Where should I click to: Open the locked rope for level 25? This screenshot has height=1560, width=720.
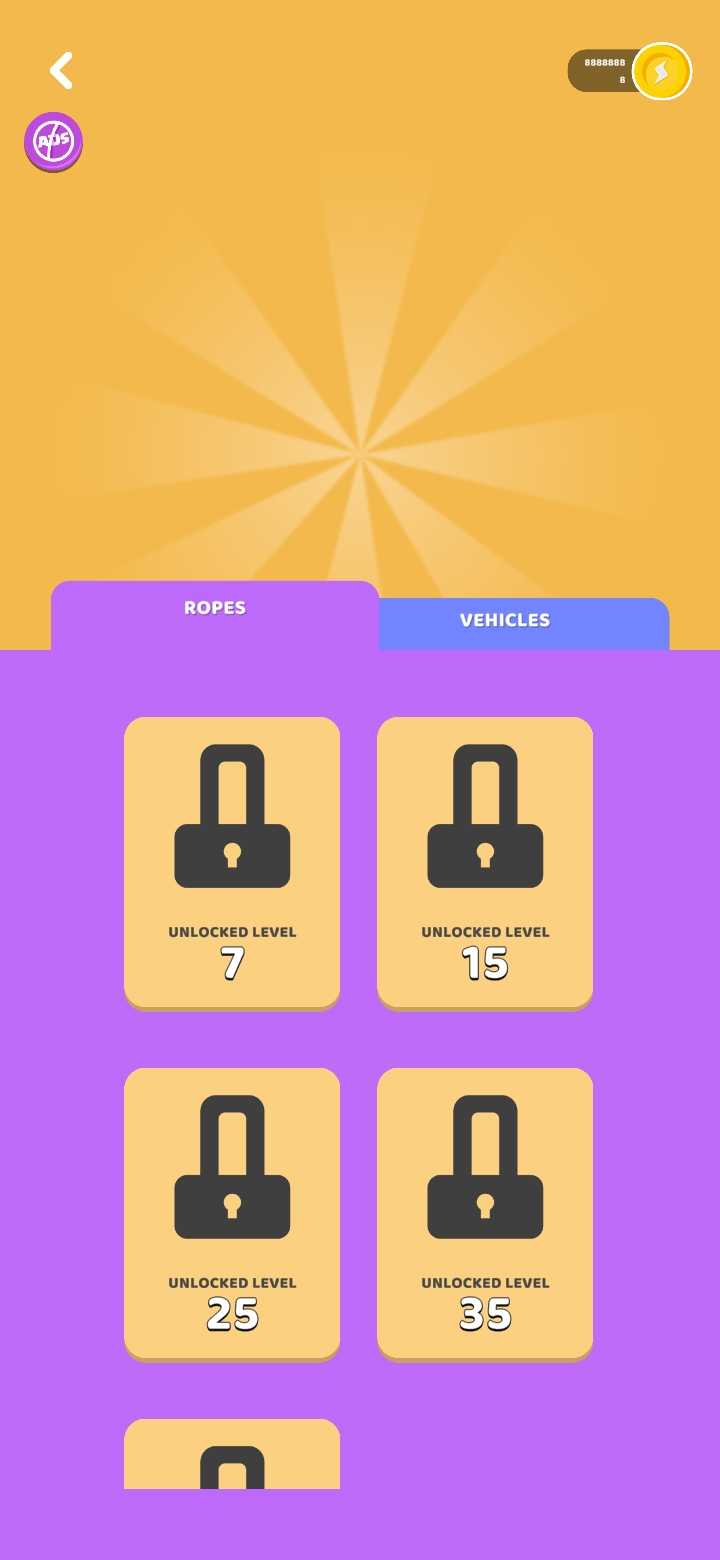pos(232,1213)
